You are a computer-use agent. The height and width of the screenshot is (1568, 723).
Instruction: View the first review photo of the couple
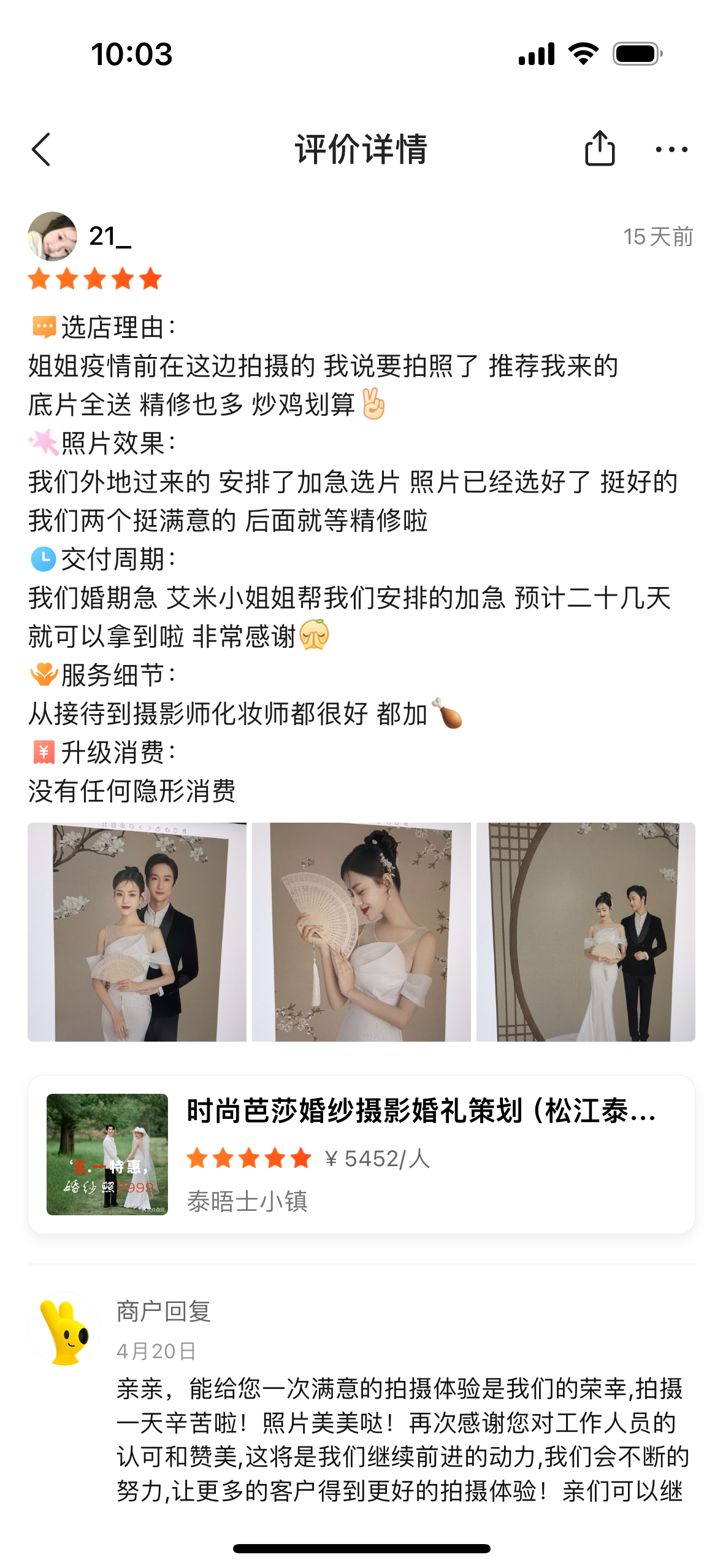[x=137, y=931]
